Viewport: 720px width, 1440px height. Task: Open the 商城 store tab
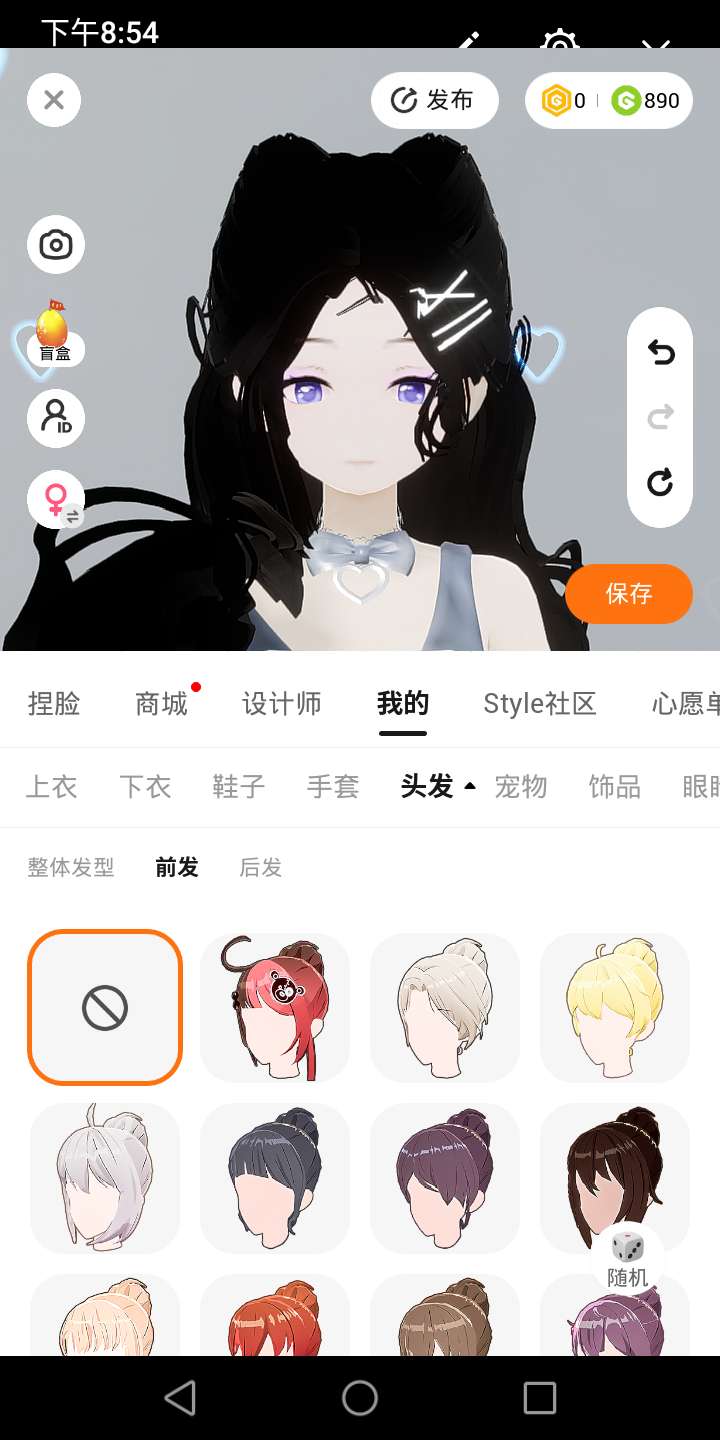[x=162, y=704]
